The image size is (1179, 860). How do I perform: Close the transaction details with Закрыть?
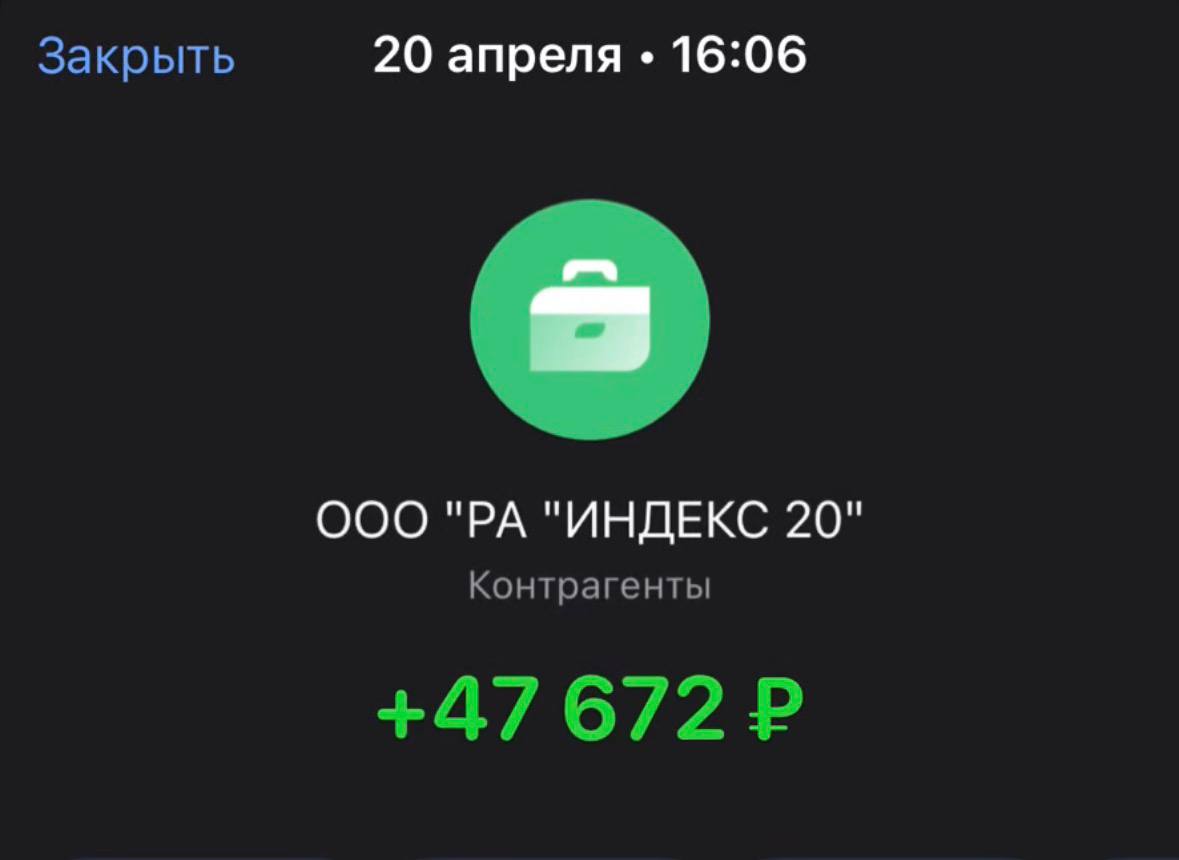(x=136, y=57)
